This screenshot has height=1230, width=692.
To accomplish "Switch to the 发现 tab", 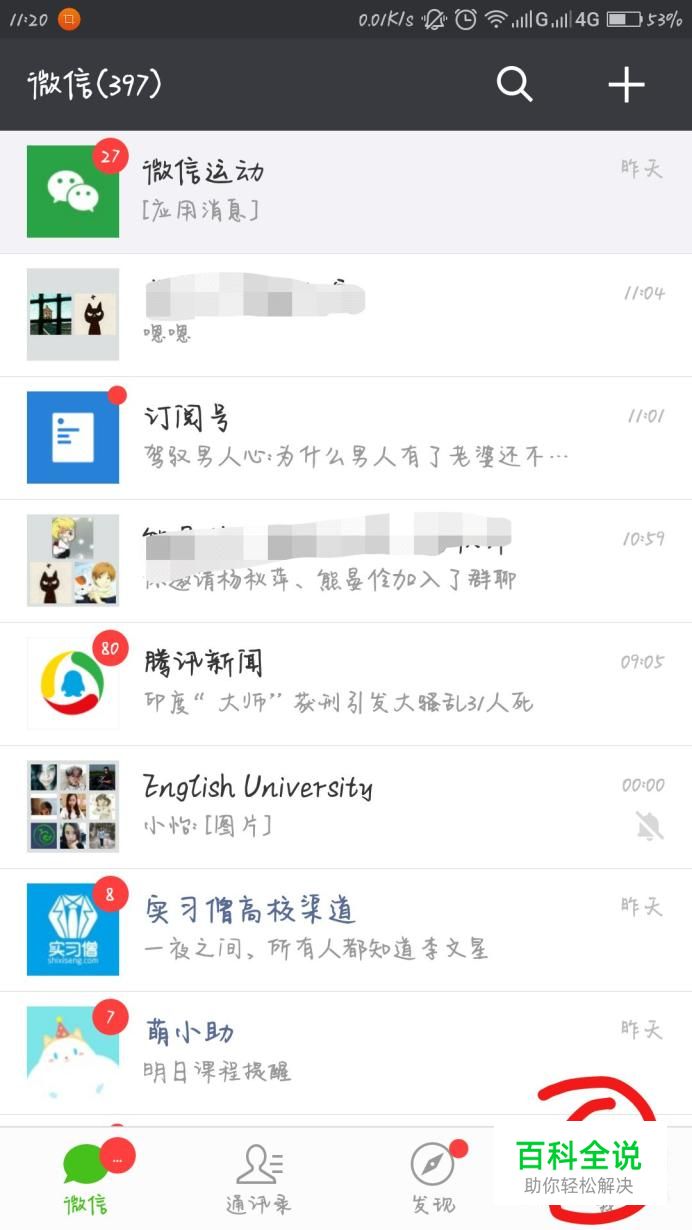I will pyautogui.click(x=433, y=1179).
